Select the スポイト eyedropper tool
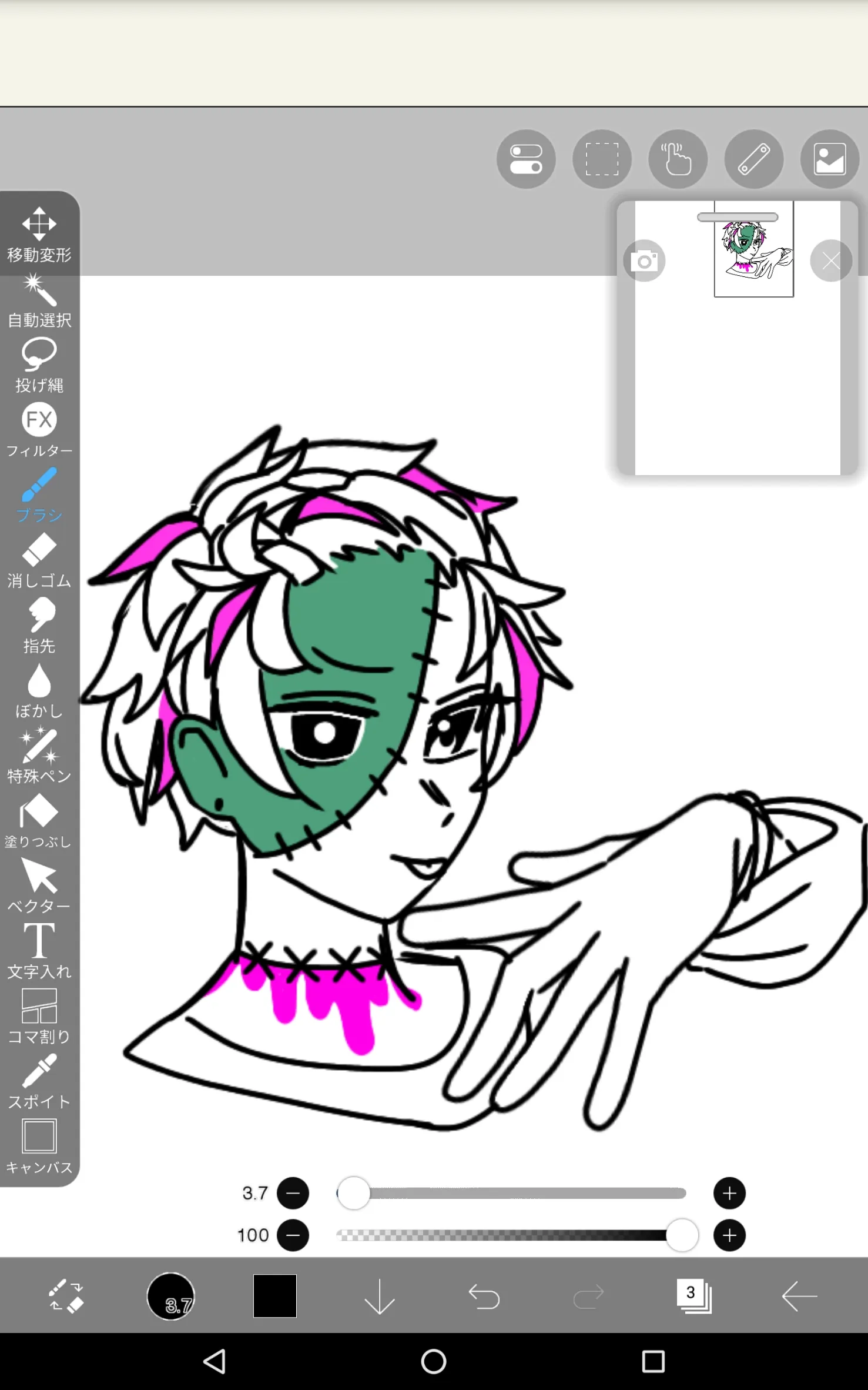The image size is (868, 1390). coord(39,1081)
